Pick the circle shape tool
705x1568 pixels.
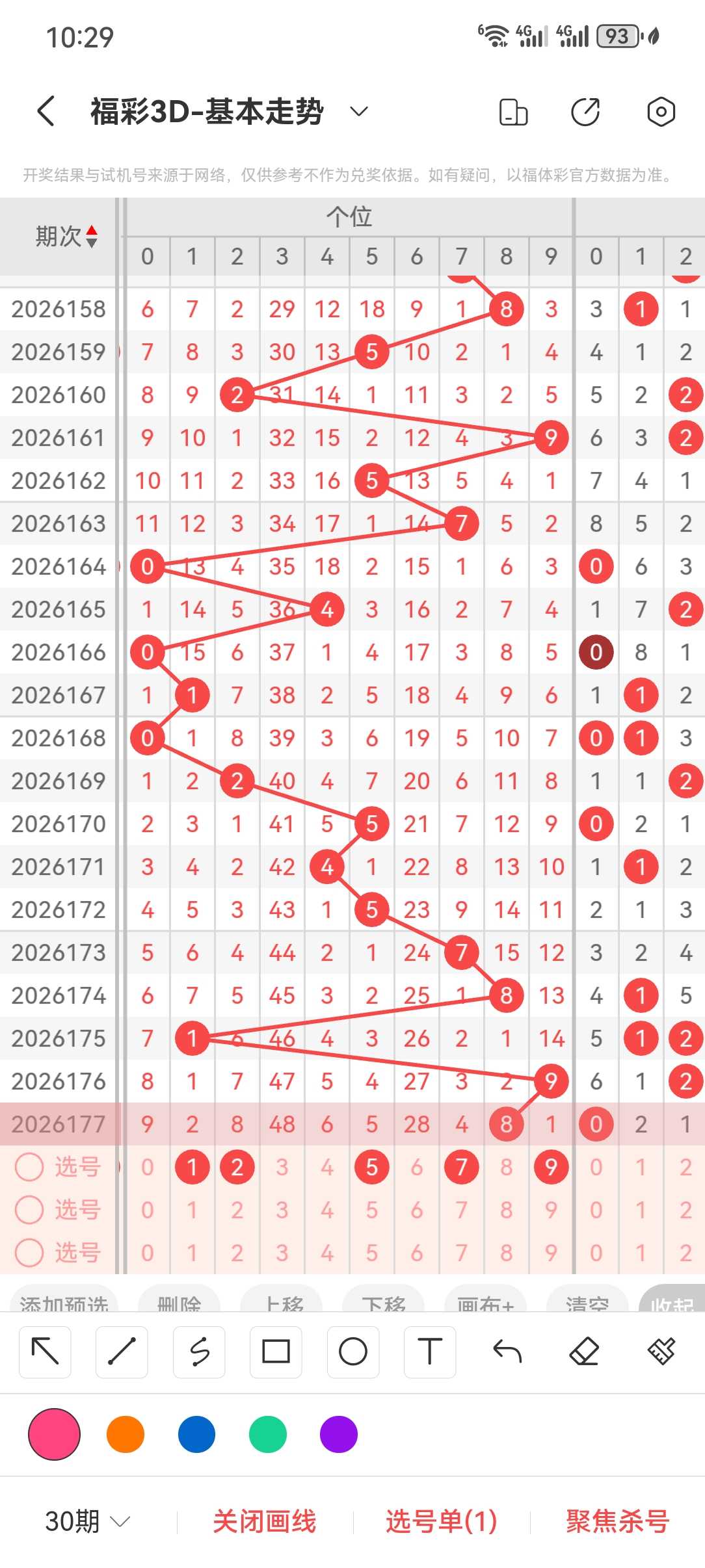[353, 1352]
